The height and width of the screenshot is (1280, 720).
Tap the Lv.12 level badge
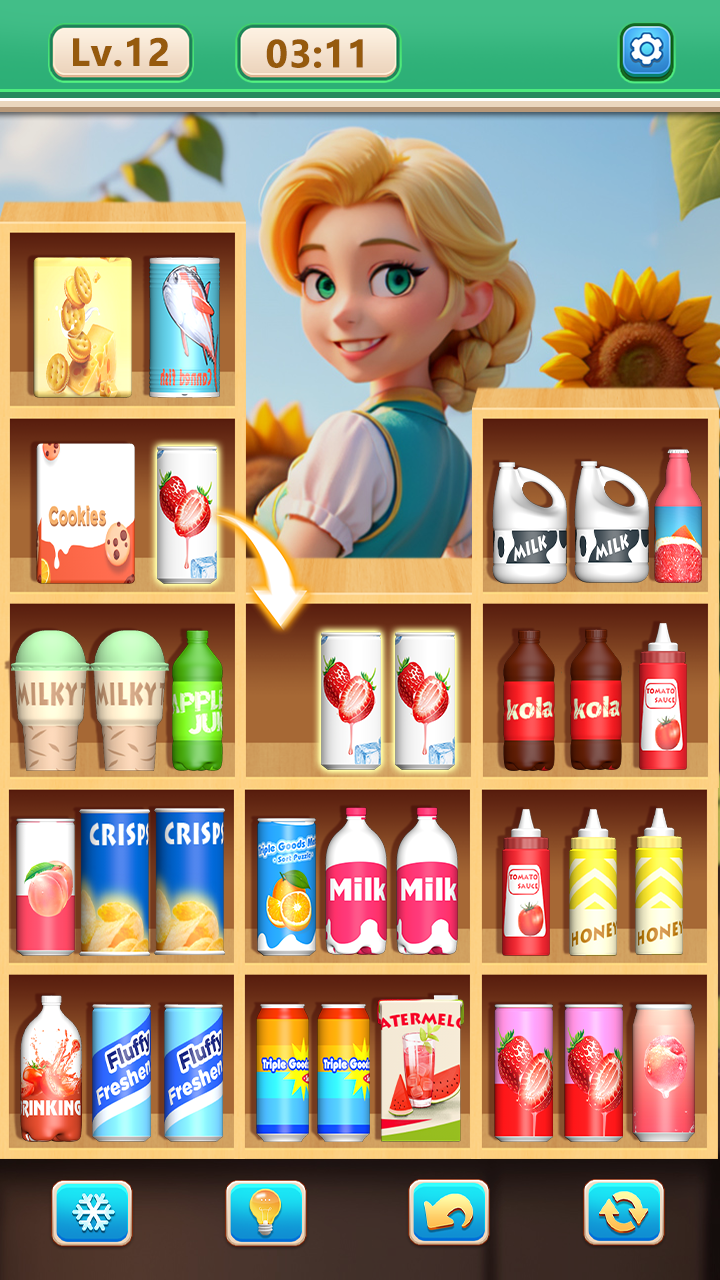(122, 52)
